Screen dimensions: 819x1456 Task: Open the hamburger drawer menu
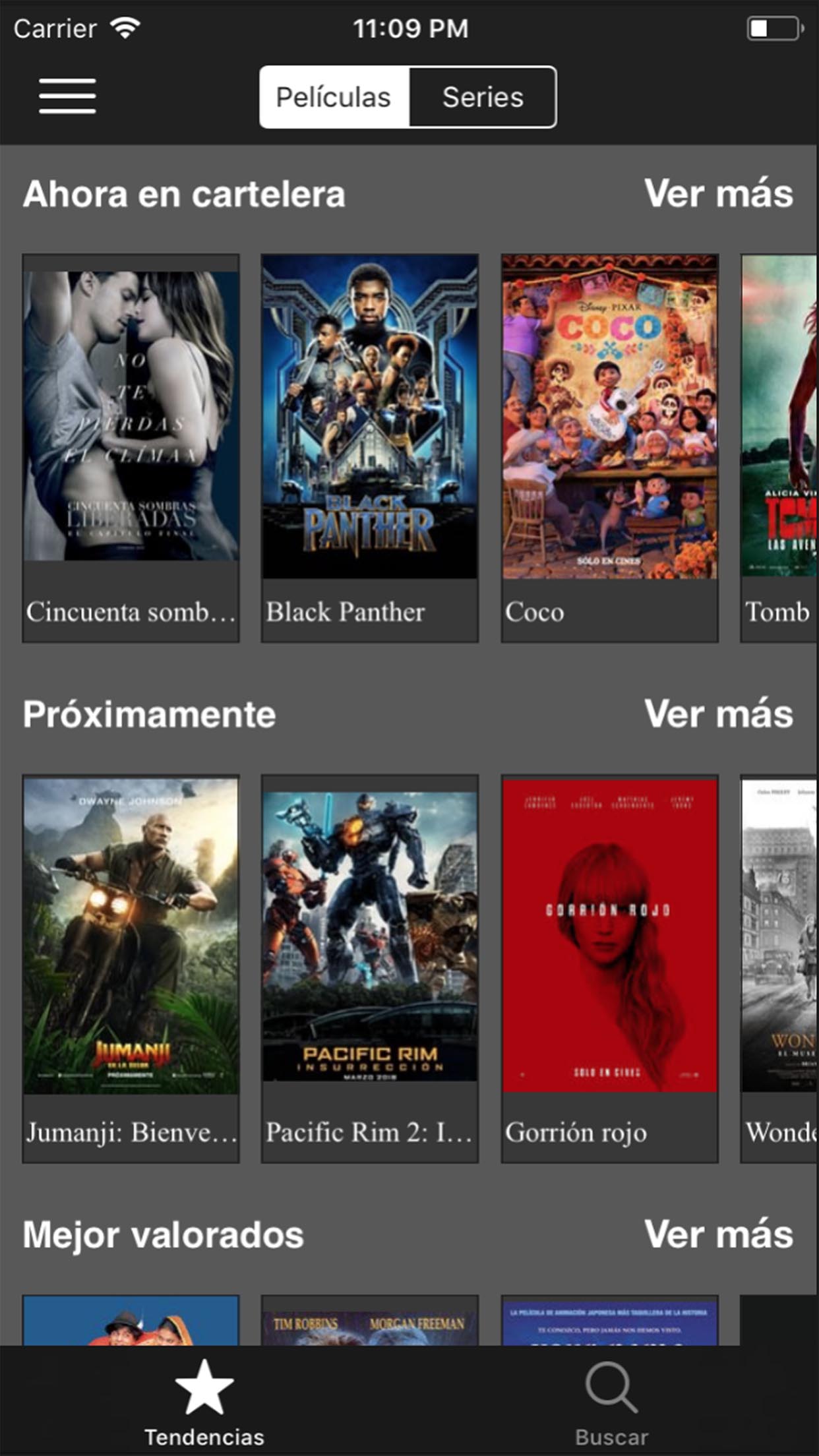point(67,96)
